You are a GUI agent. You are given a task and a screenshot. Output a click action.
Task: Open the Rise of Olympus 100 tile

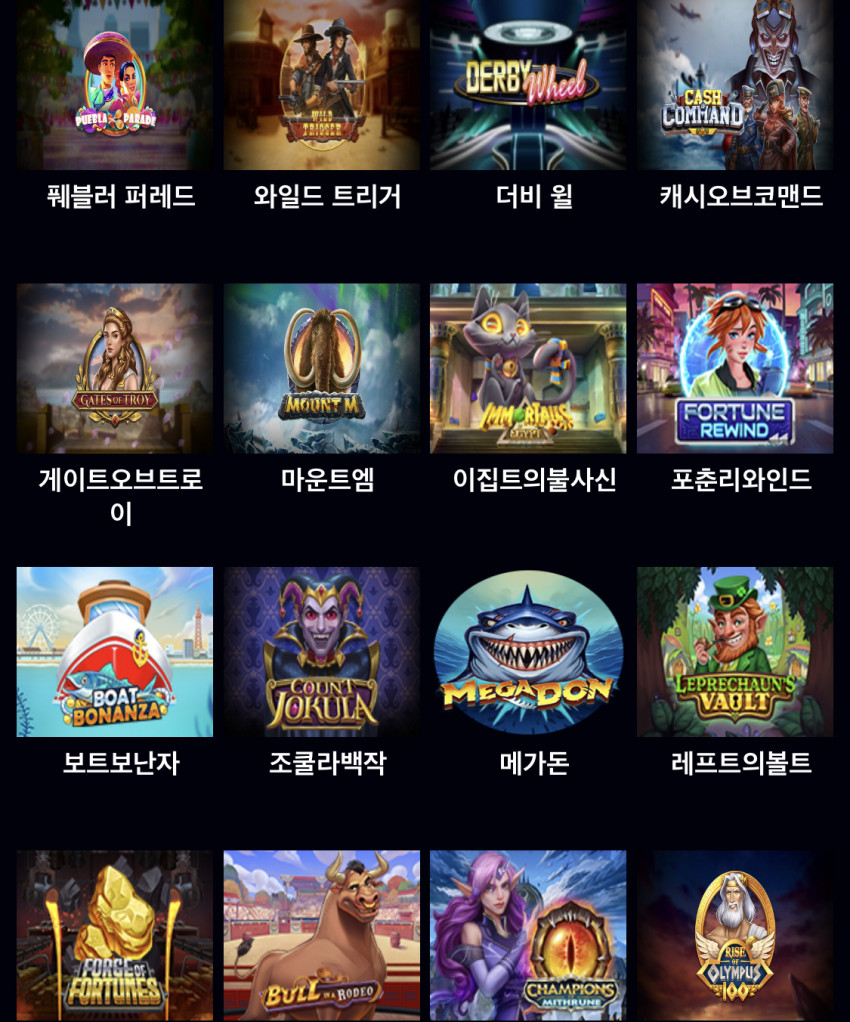pos(735,935)
